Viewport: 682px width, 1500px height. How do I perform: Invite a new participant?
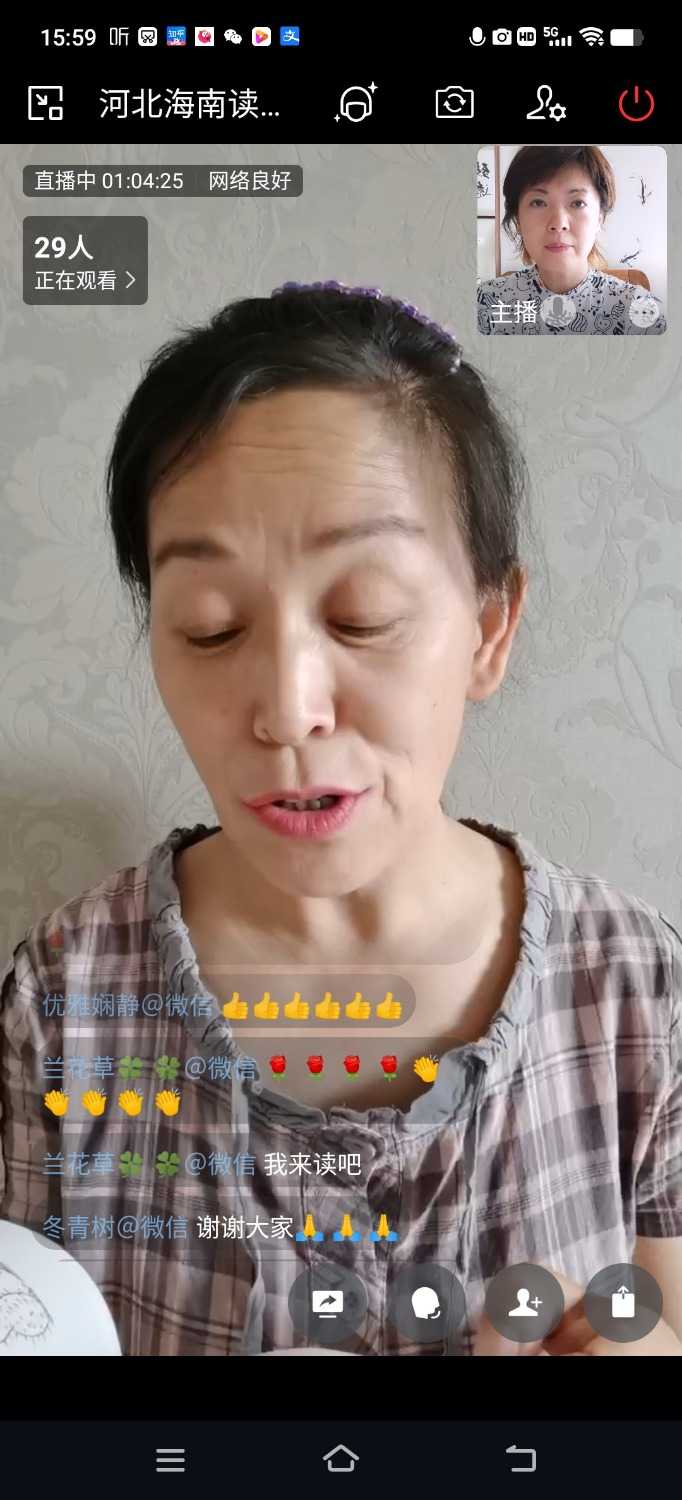(x=525, y=1303)
